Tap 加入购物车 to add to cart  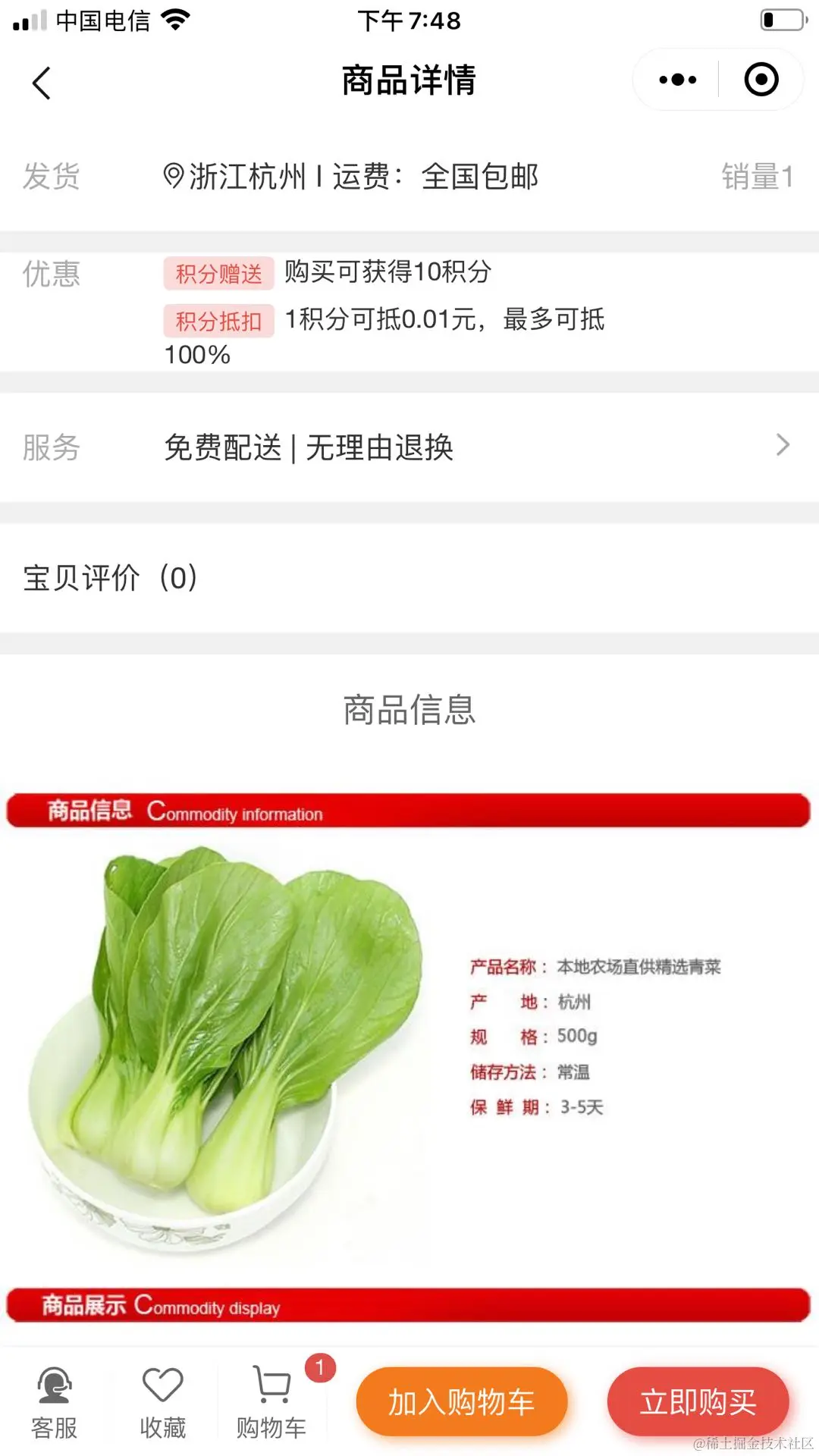[462, 1402]
